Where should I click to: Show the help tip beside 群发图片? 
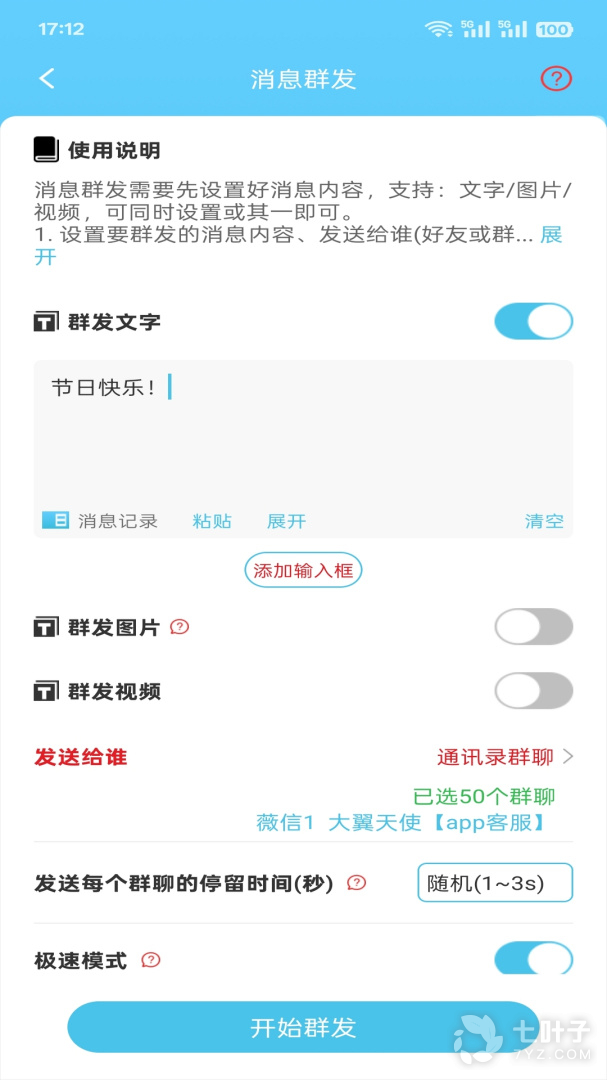coord(180,627)
